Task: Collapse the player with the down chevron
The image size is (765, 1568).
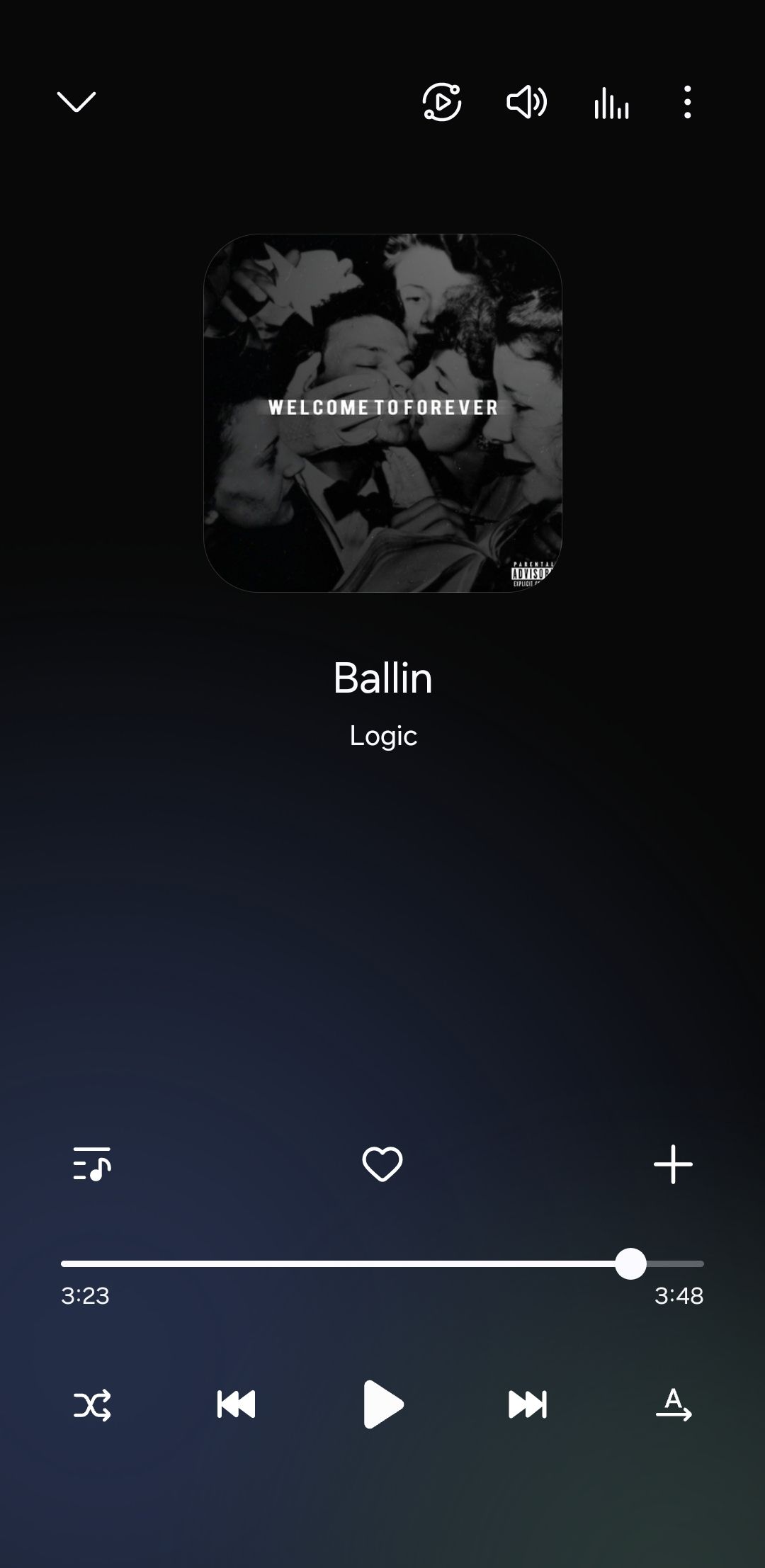Action: [x=76, y=102]
